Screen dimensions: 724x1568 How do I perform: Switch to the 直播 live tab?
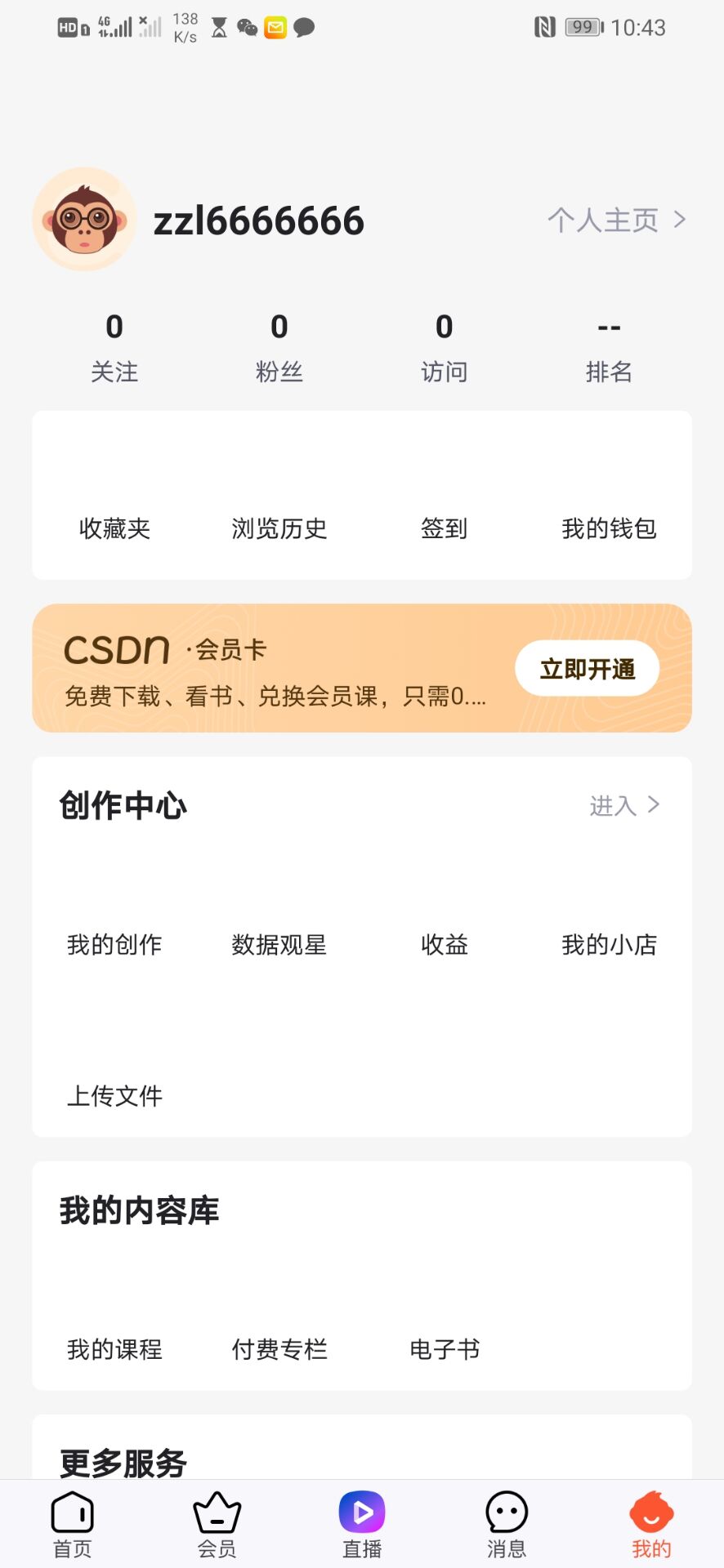pos(362,1524)
